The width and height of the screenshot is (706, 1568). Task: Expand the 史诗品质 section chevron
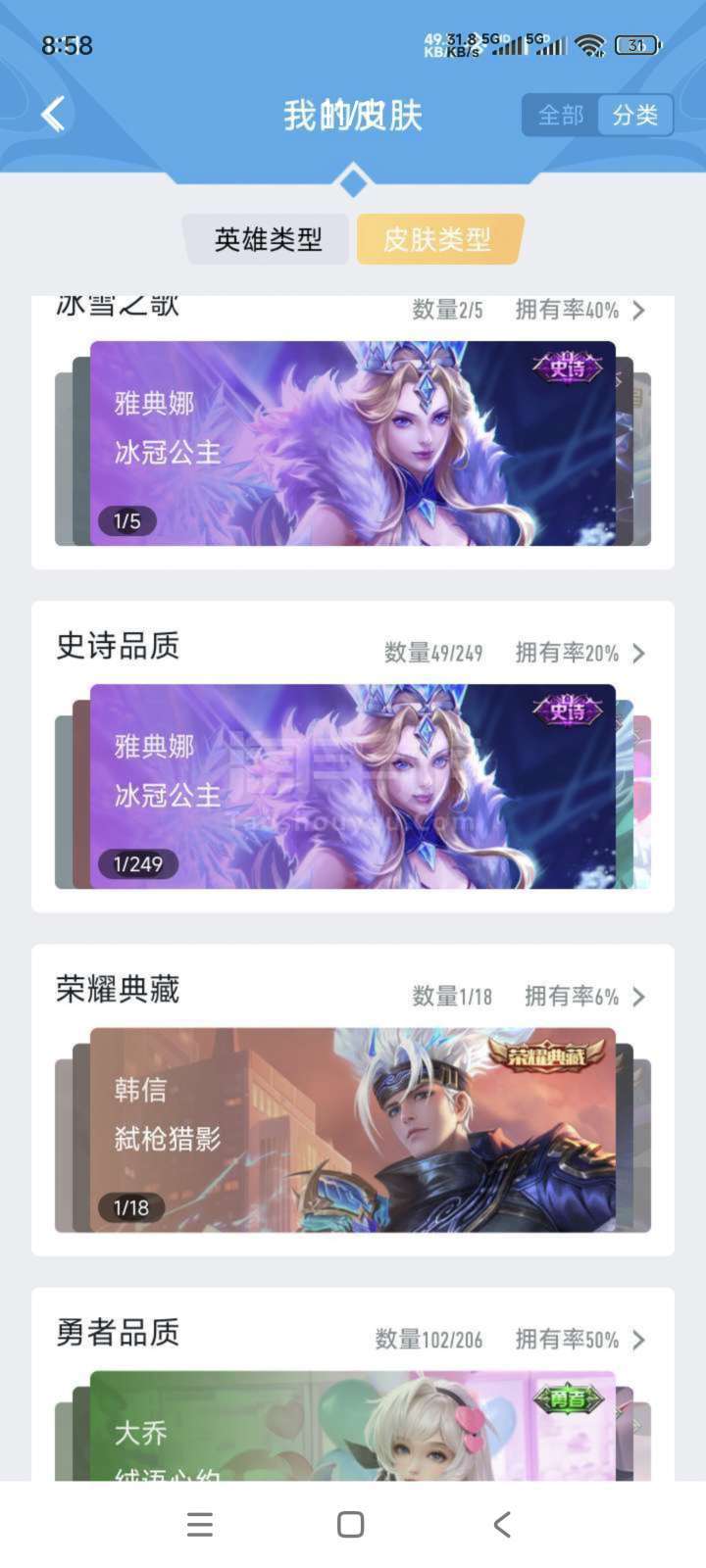(639, 654)
